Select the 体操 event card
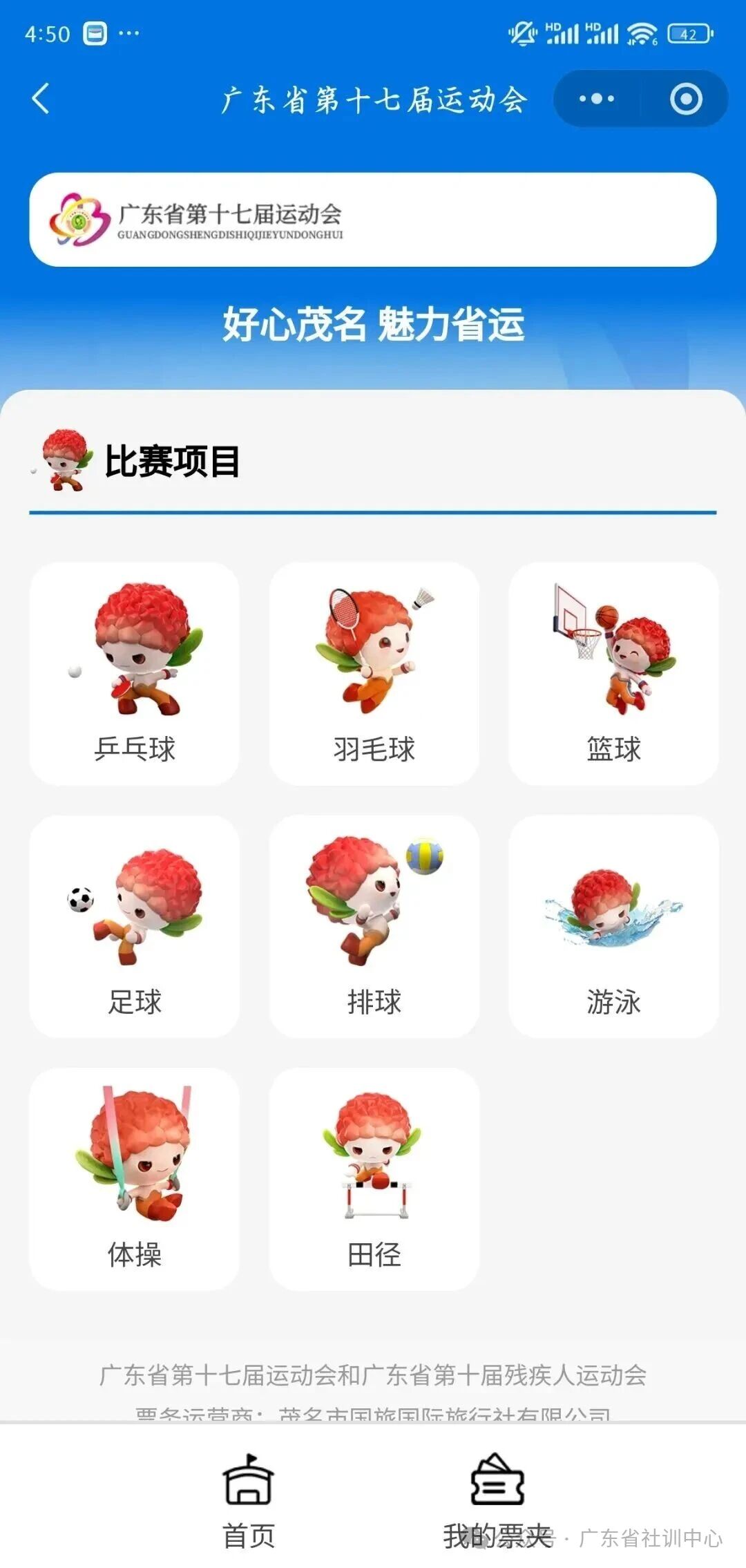The height and width of the screenshot is (1568, 746). point(135,1179)
